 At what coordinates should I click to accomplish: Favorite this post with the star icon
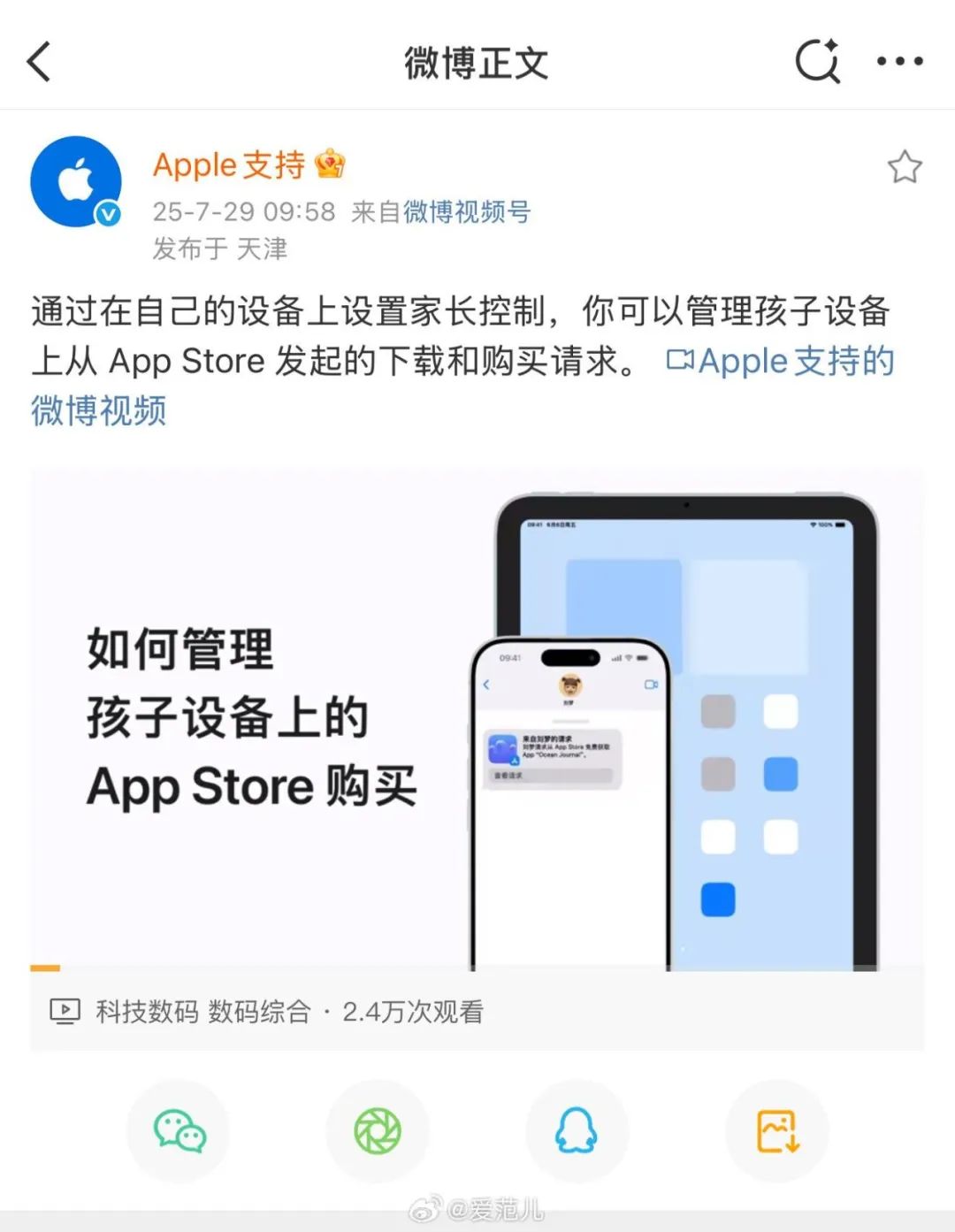pos(904,167)
